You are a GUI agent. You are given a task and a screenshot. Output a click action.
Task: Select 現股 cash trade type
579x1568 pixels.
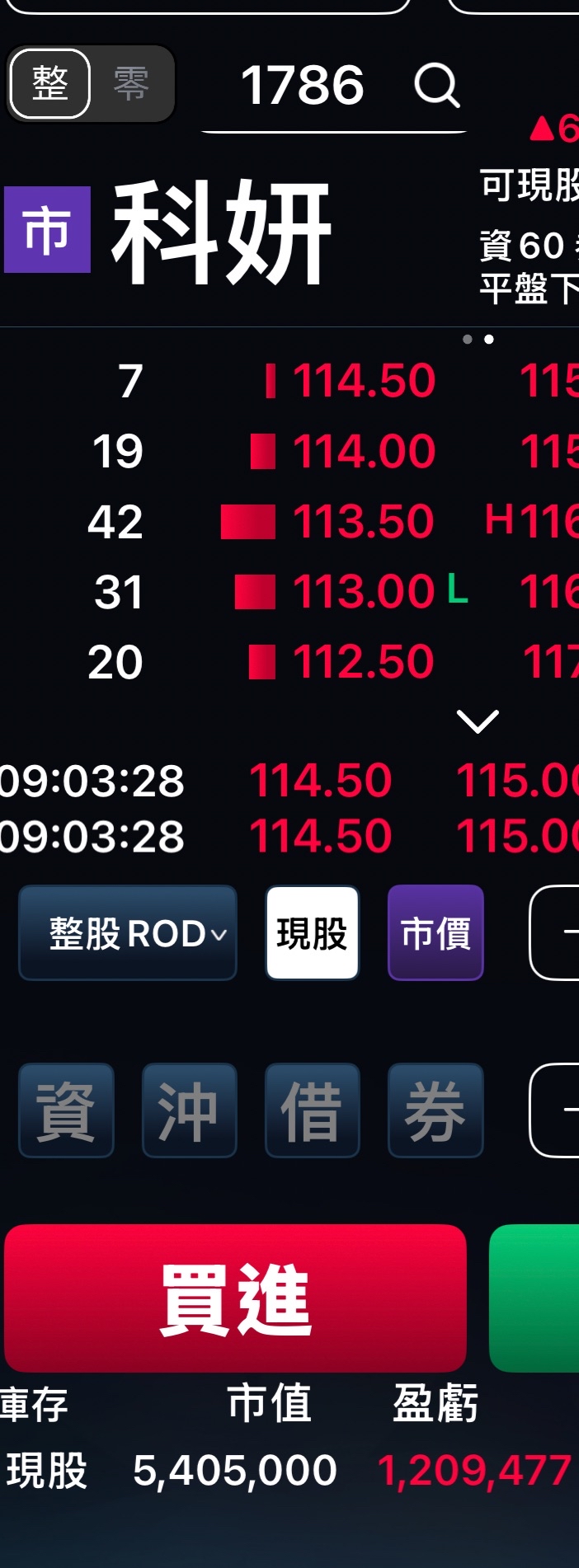312,933
